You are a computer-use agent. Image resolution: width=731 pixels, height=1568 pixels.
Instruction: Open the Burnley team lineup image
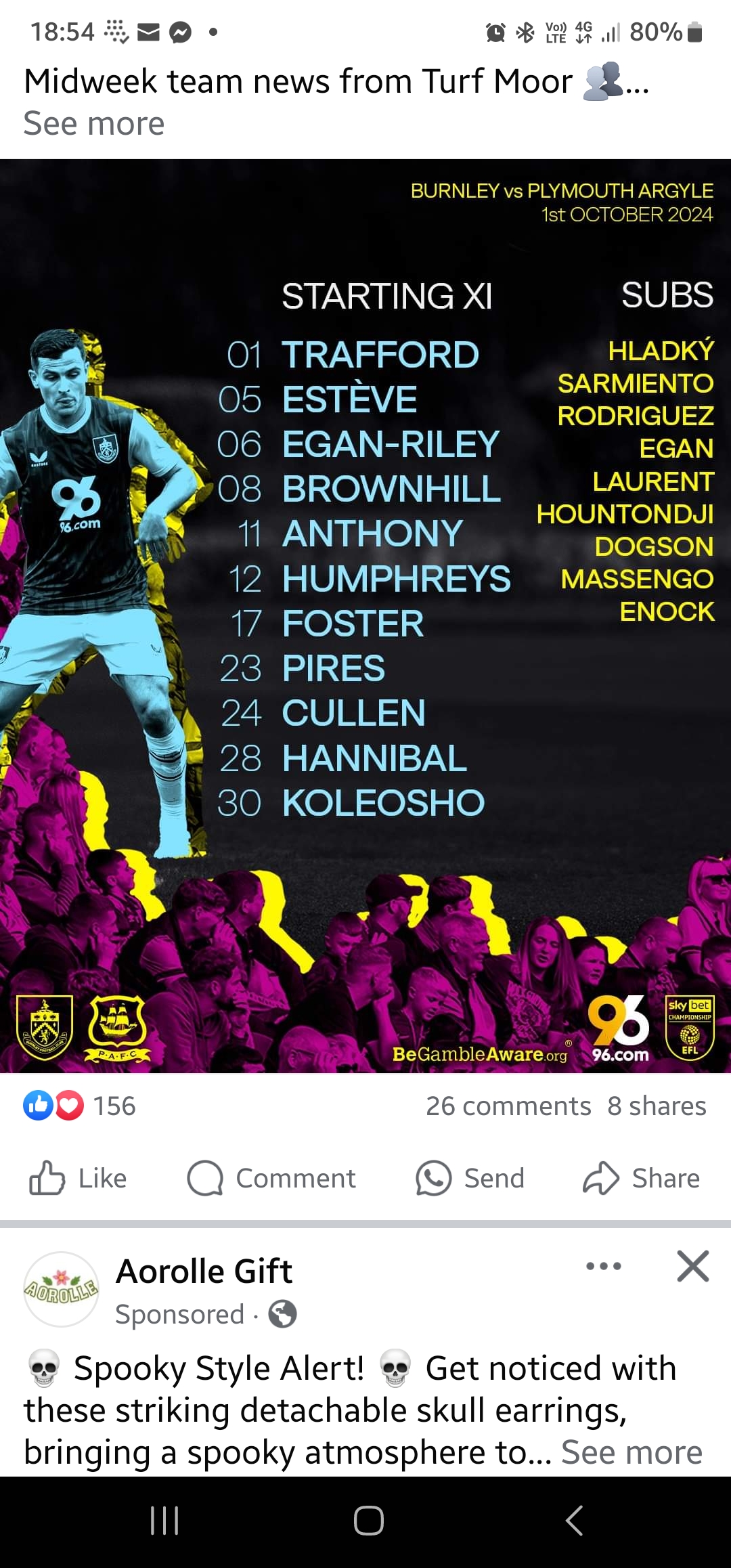pos(365,615)
